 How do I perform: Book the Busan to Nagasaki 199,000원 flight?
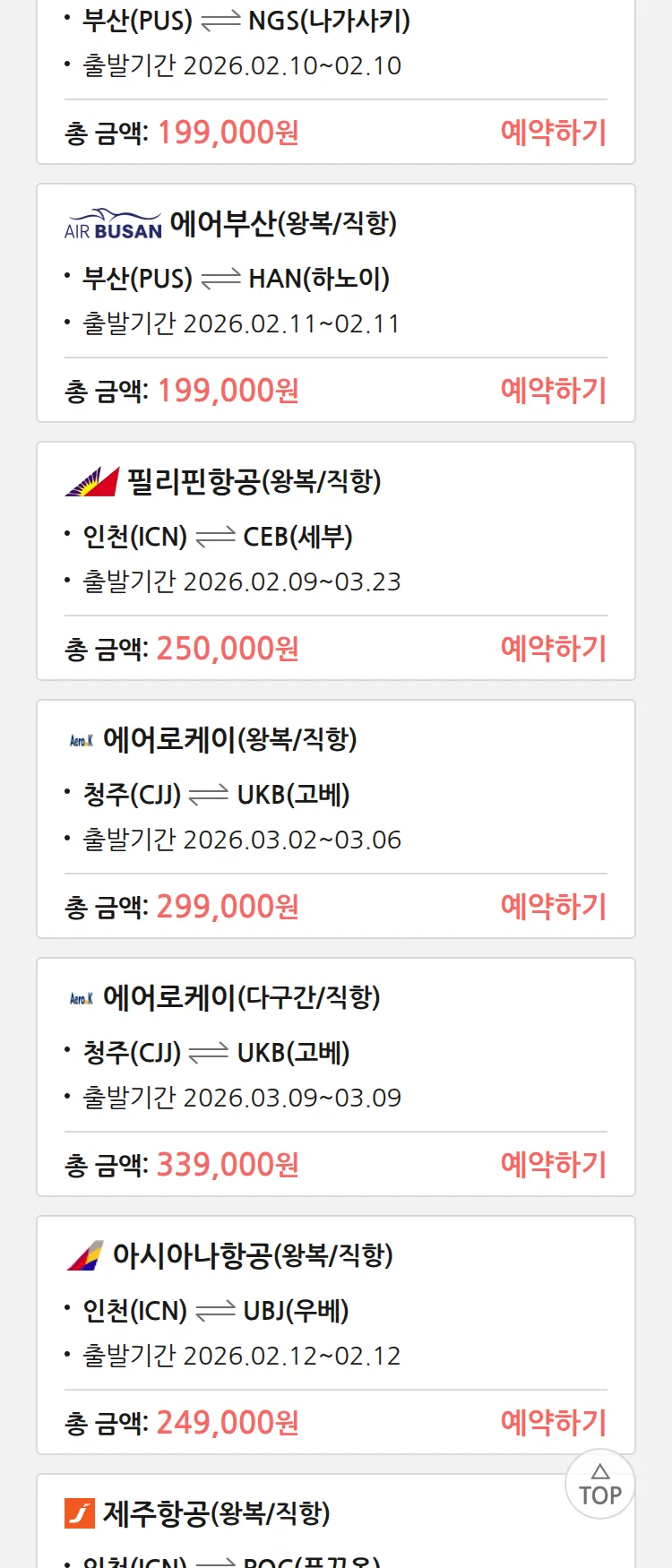pos(553,133)
